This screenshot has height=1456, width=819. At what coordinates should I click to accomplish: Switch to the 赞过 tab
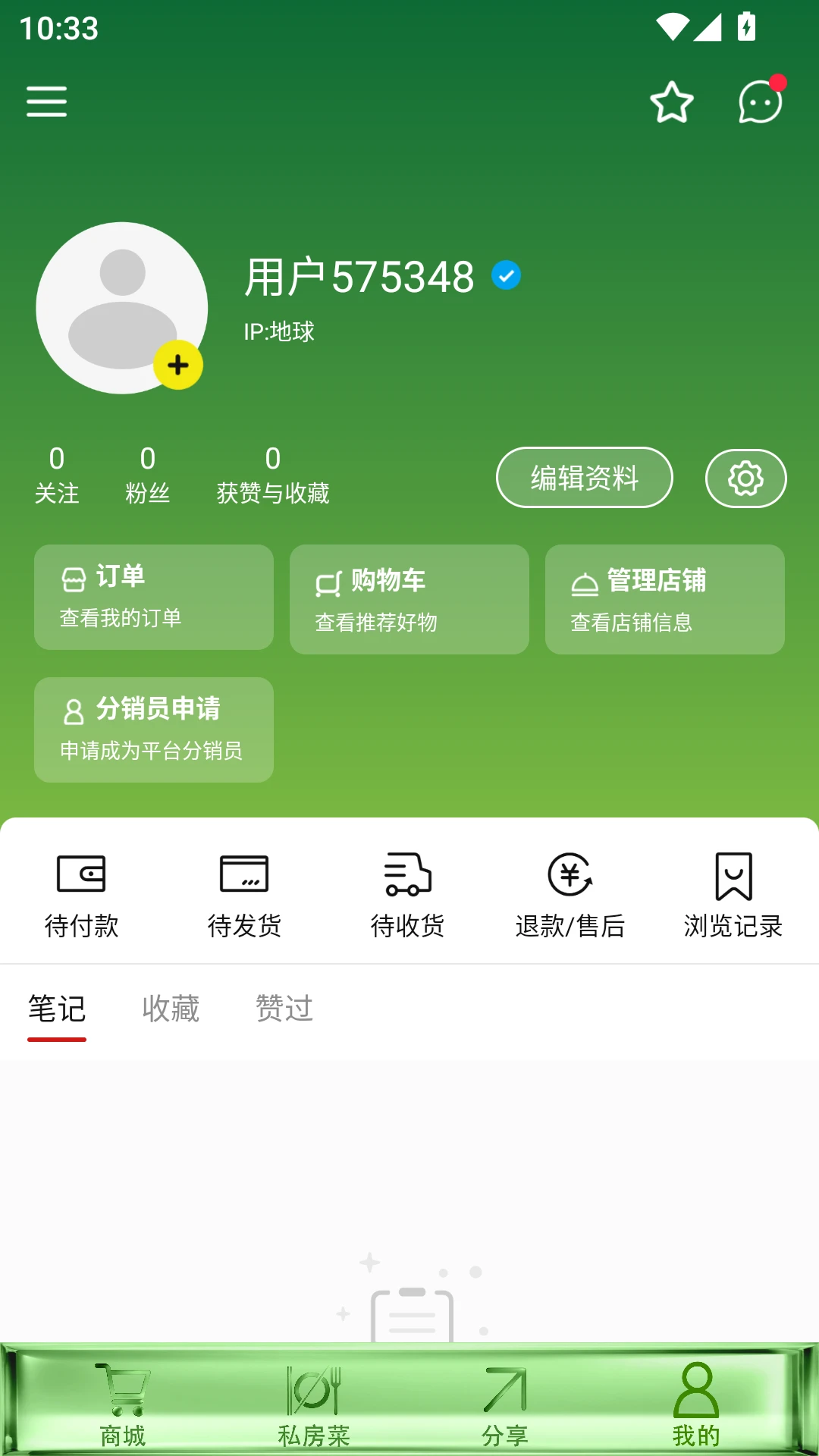(x=284, y=1010)
